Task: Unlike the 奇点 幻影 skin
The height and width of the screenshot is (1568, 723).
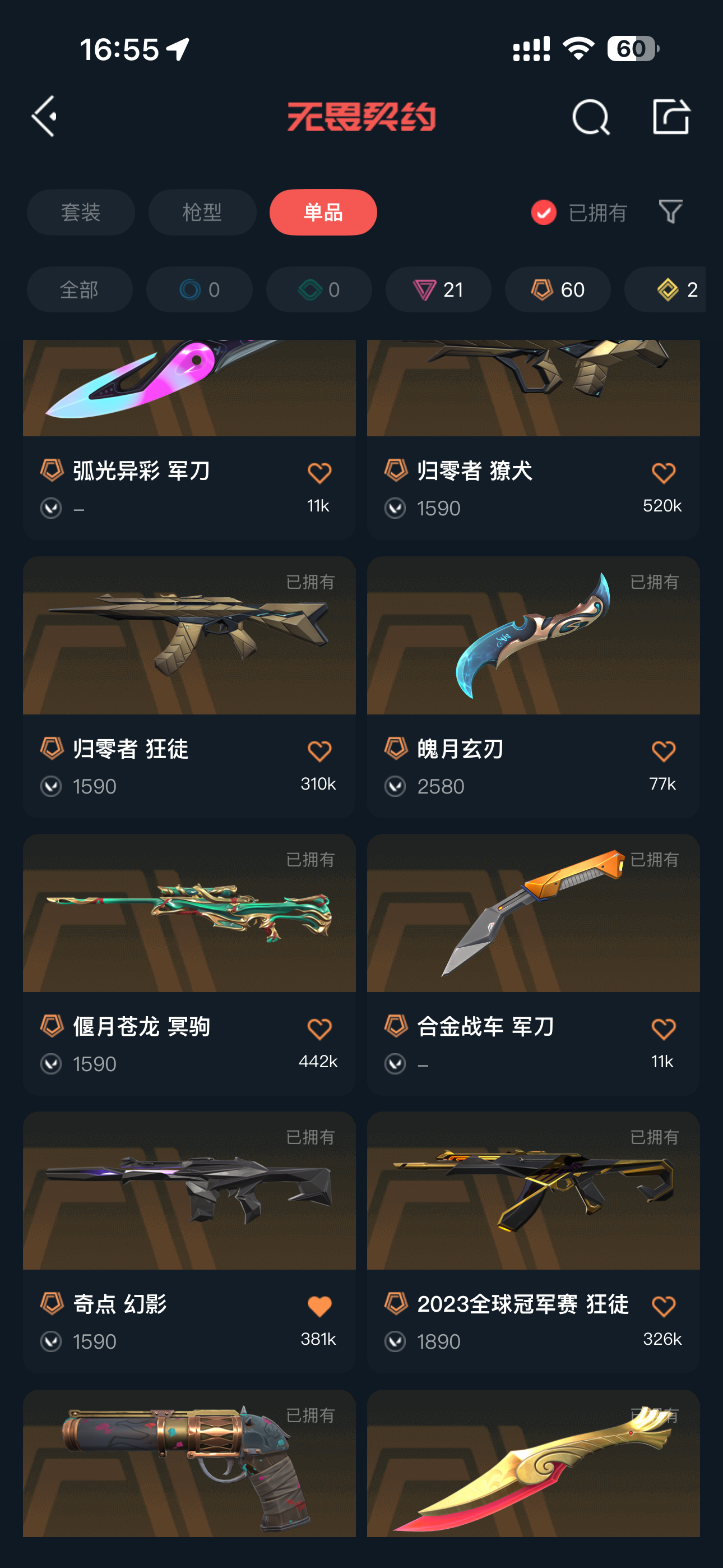Action: (319, 1306)
